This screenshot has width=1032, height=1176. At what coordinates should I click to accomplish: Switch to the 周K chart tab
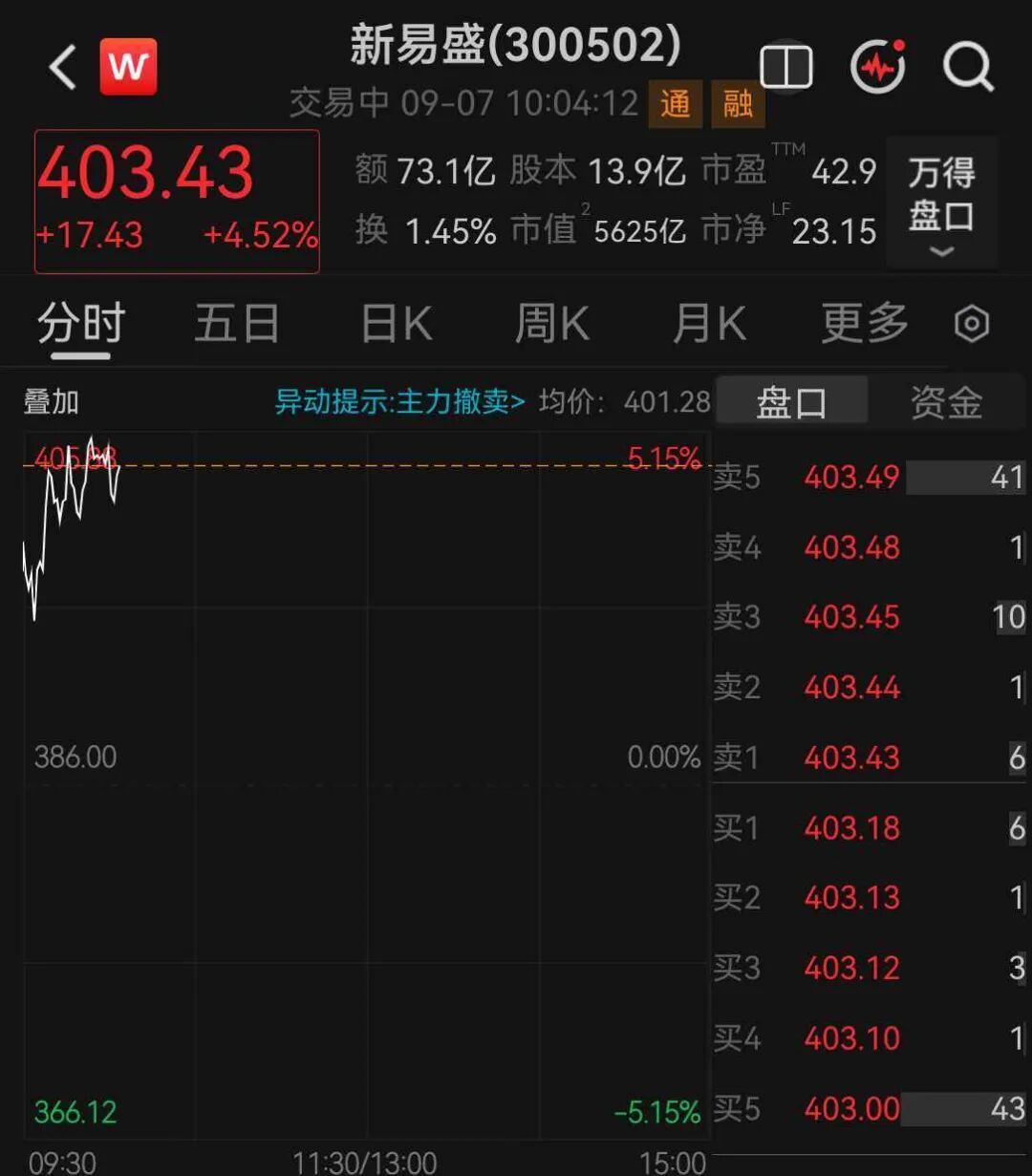(x=551, y=324)
